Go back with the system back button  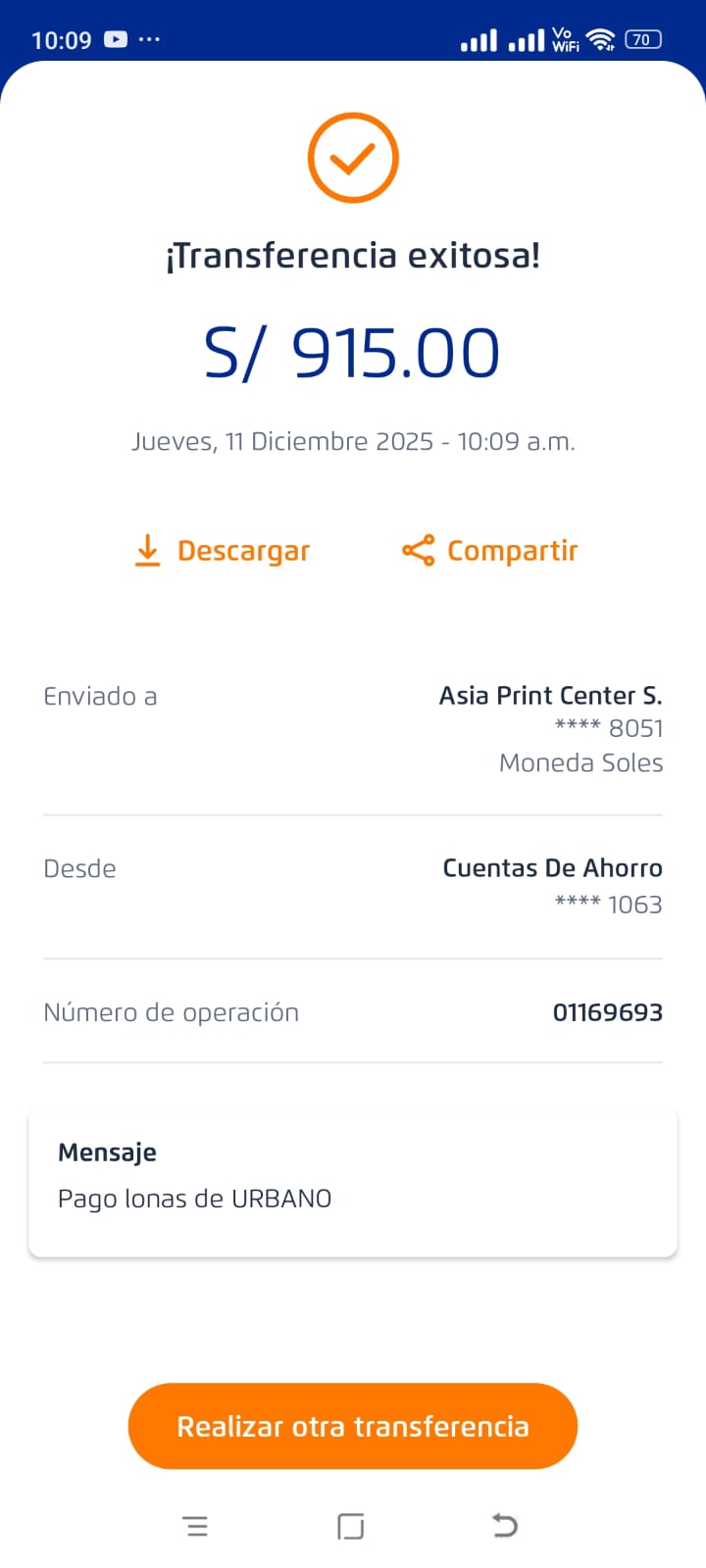[504, 1526]
